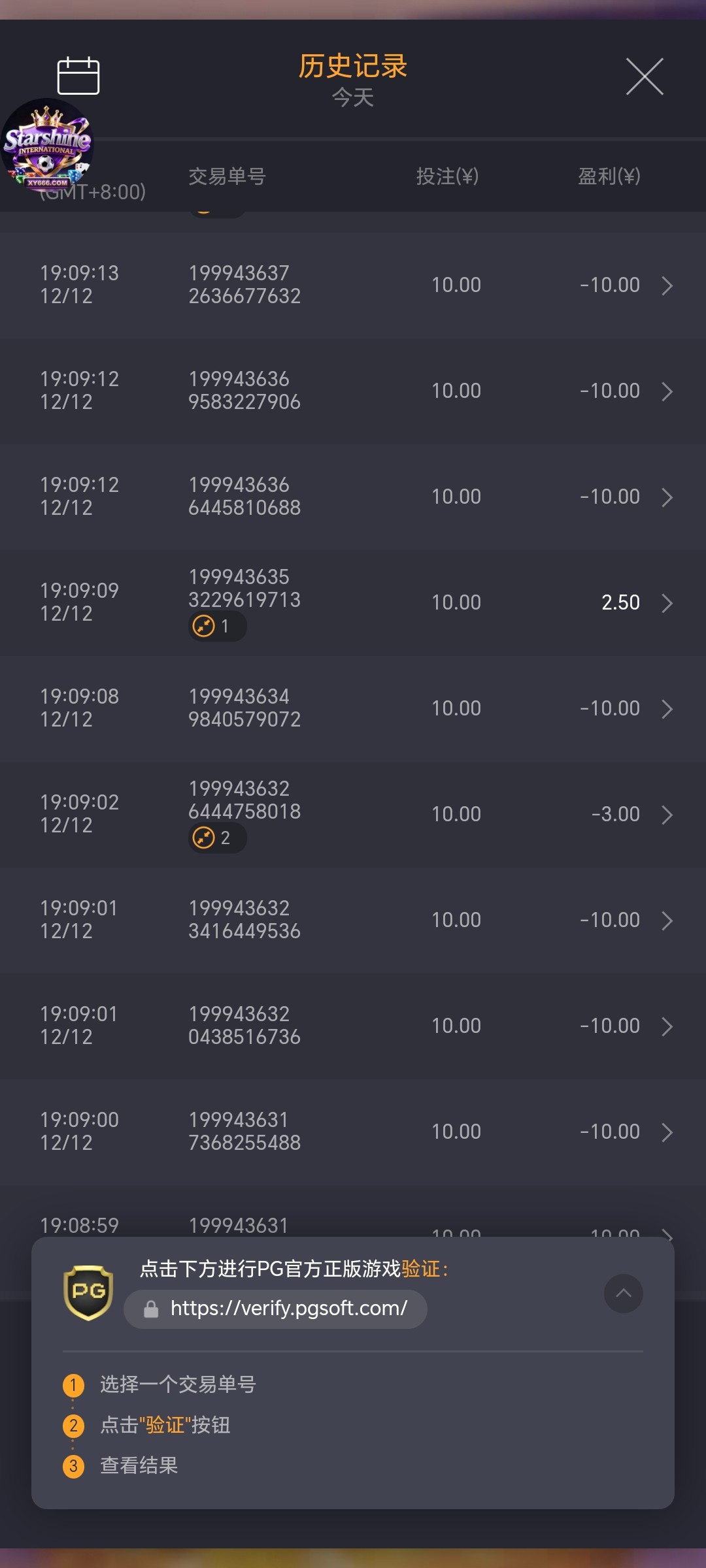Expand the 19:09:13 transaction row

[x=668, y=286]
